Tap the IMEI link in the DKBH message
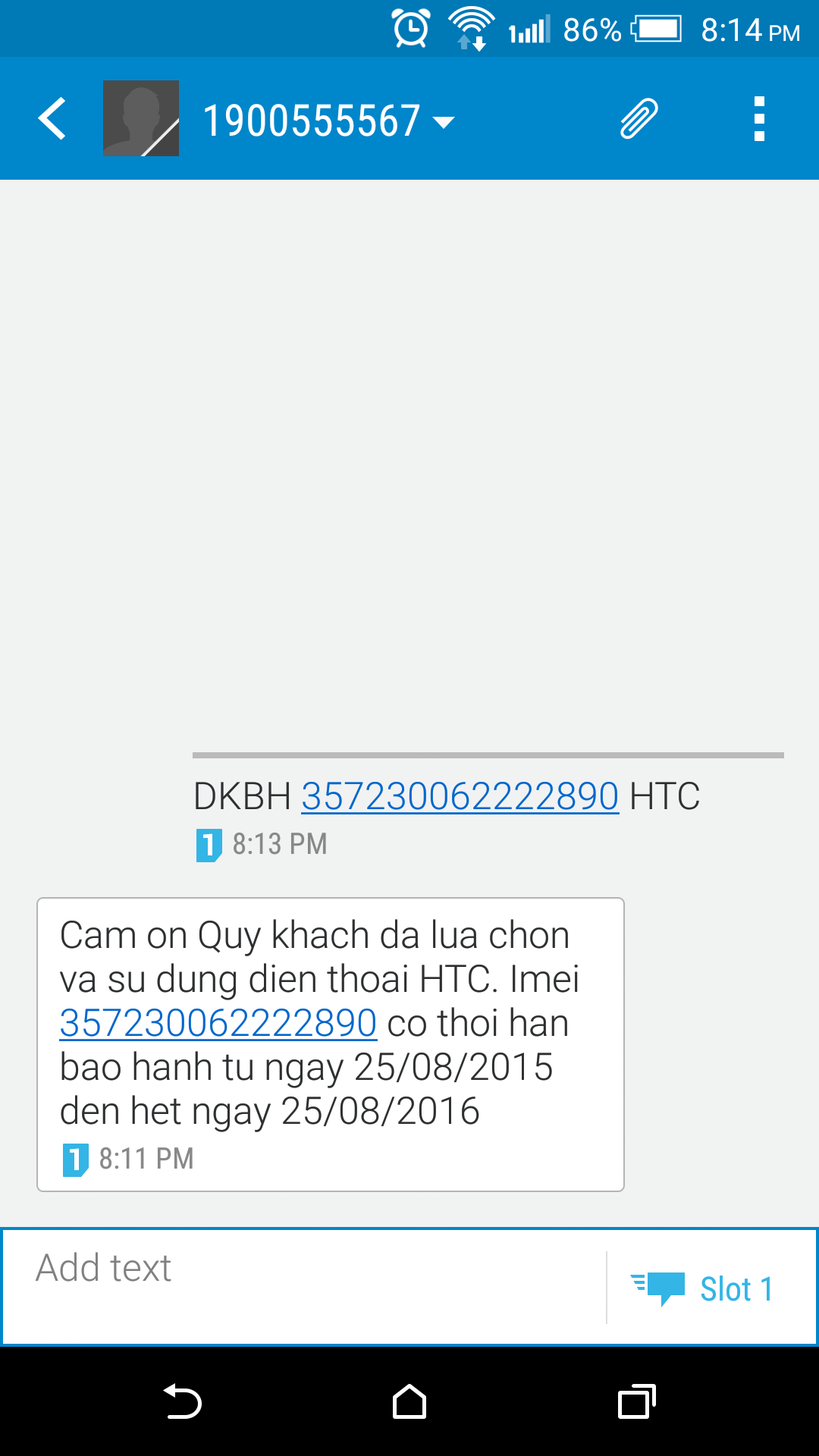Image resolution: width=819 pixels, height=1456 pixels. (460, 796)
